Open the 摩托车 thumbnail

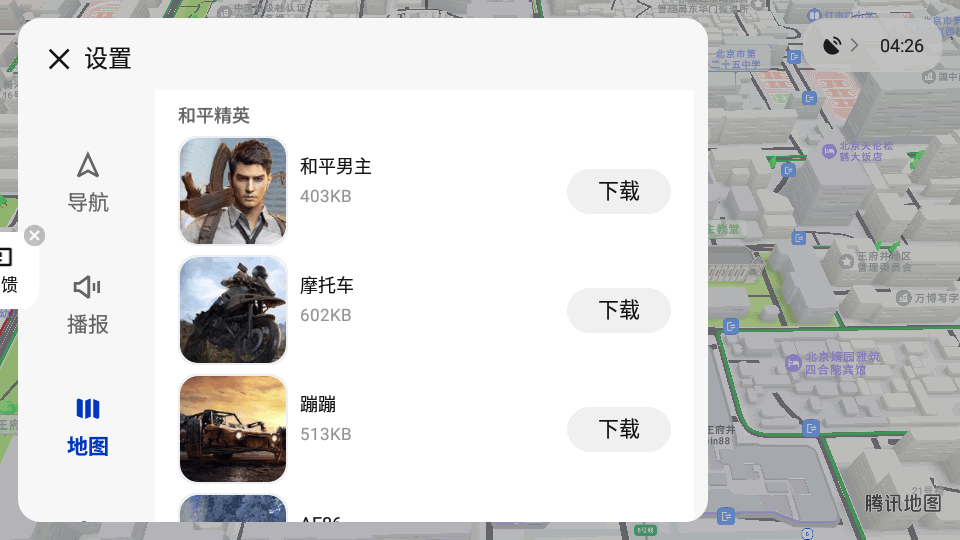233,310
